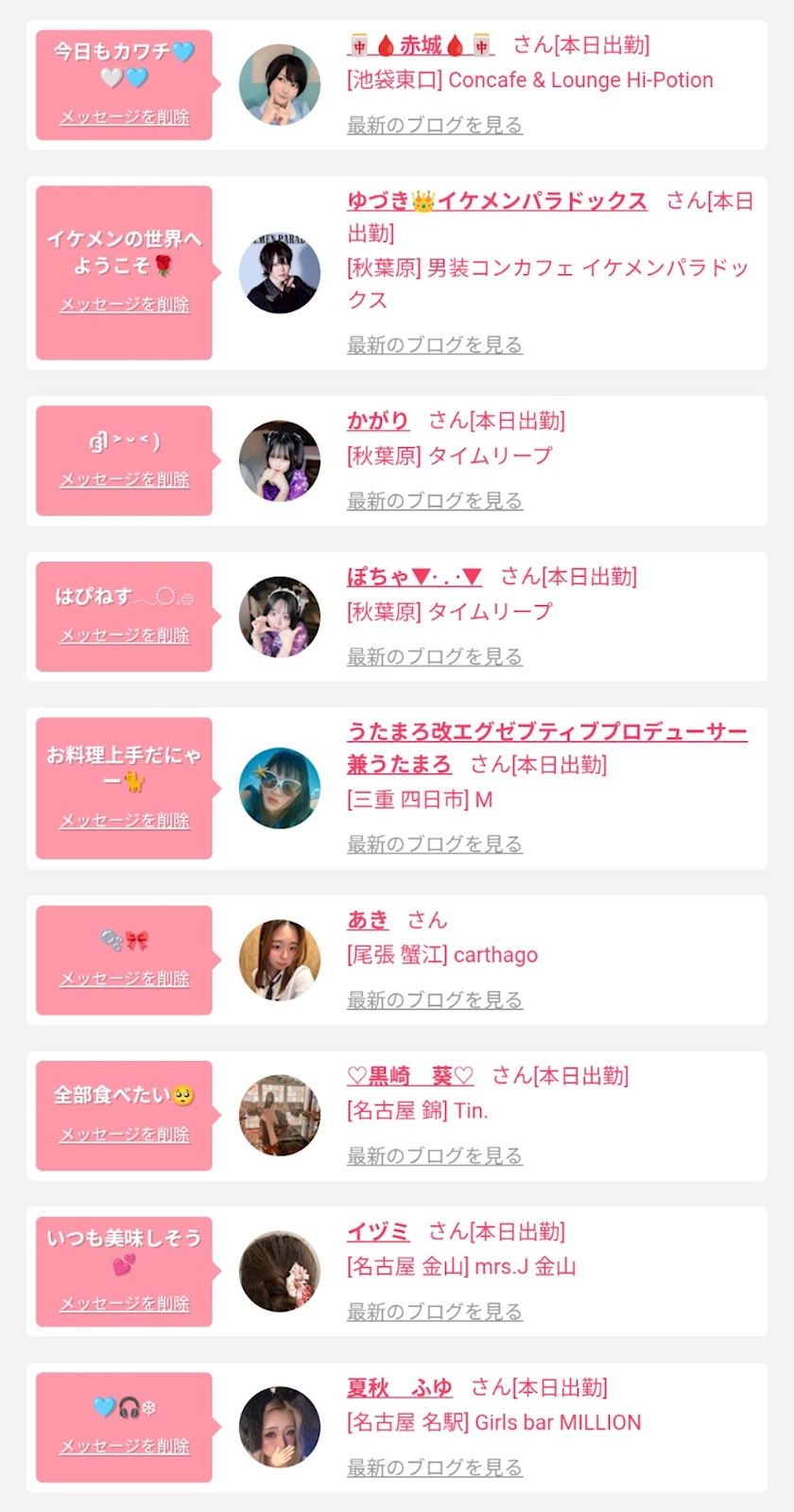Delete the 今日もカワチ message

pyautogui.click(x=125, y=117)
